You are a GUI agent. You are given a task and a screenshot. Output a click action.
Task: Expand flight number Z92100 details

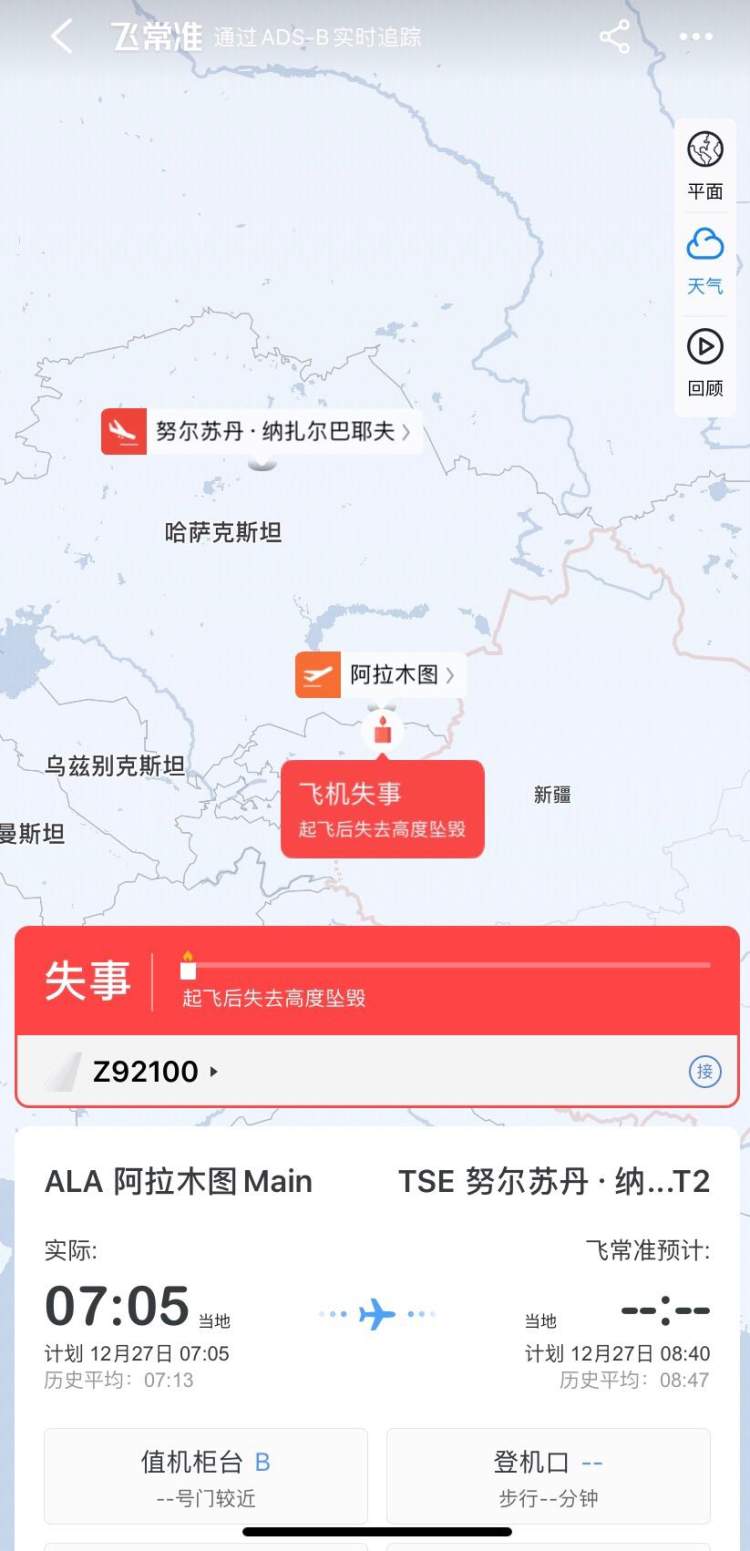pyautogui.click(x=155, y=1072)
